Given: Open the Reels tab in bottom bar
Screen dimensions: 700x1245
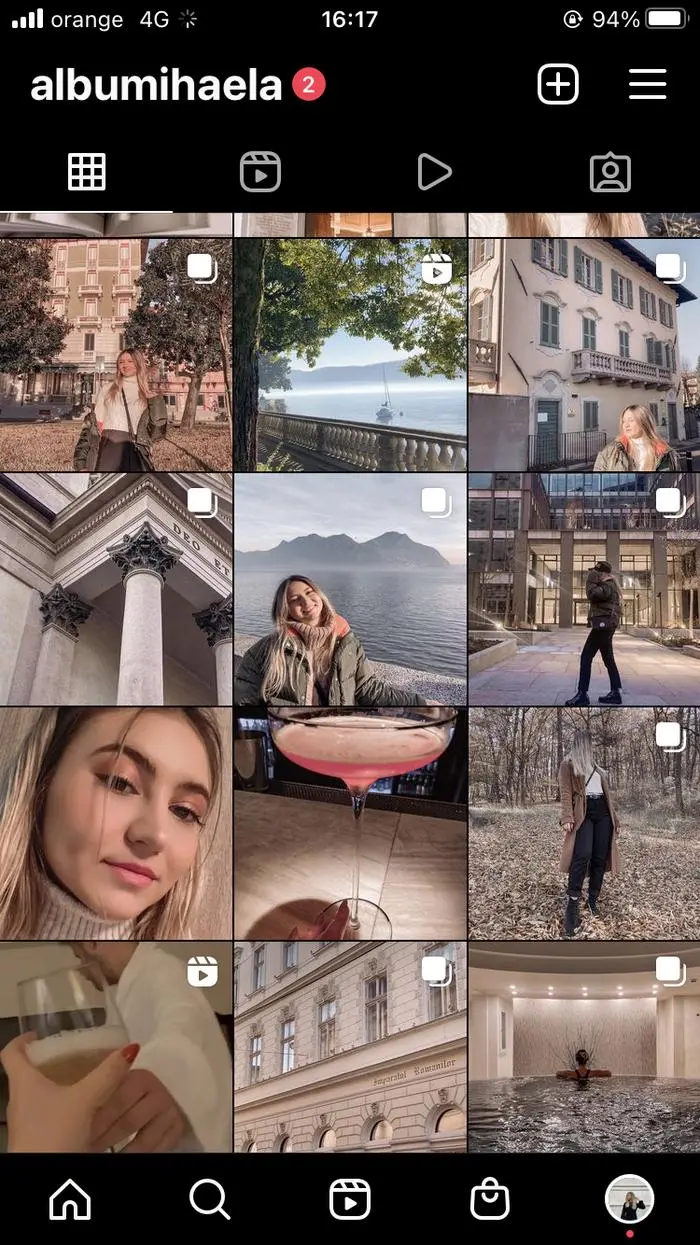Looking at the screenshot, I should (350, 1199).
